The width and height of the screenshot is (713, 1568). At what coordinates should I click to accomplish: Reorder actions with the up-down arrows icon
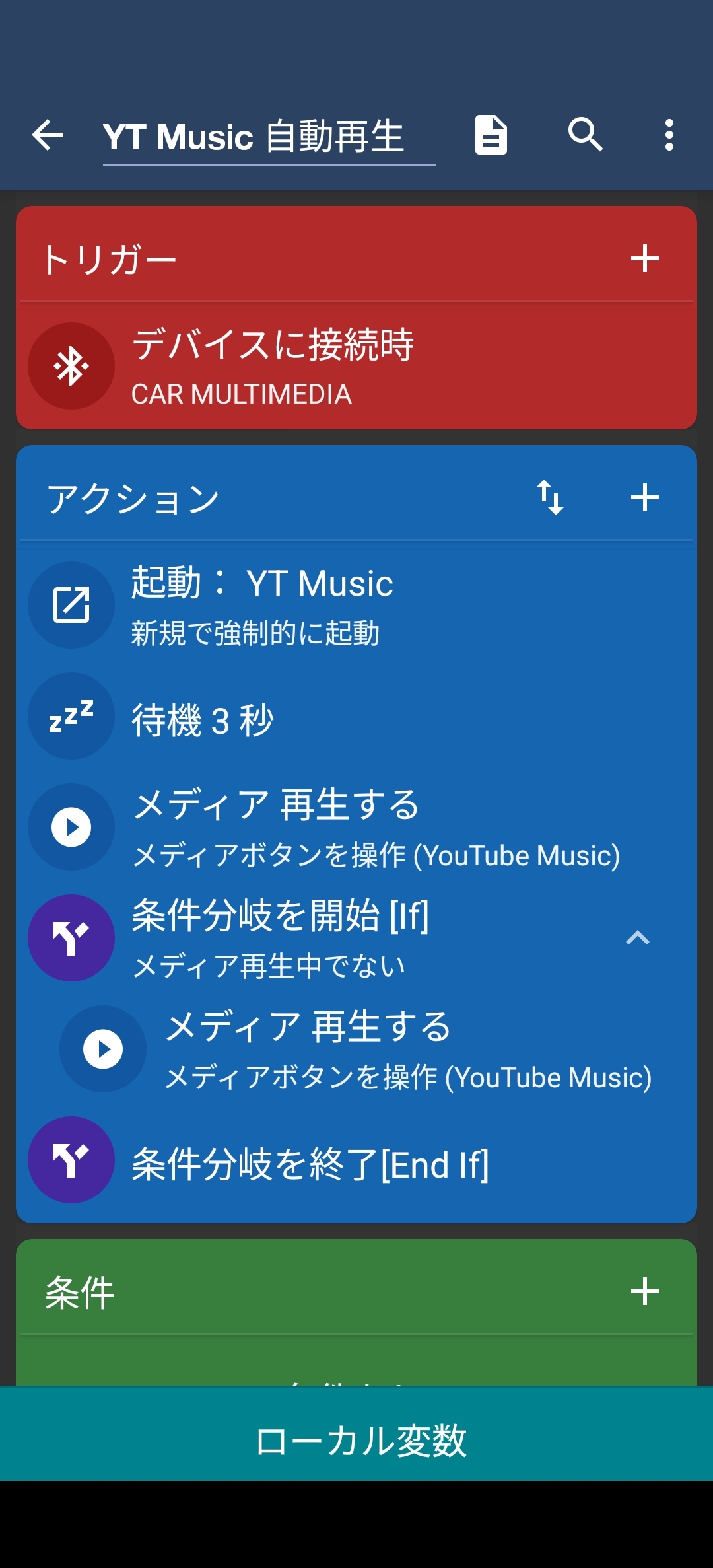coord(549,497)
